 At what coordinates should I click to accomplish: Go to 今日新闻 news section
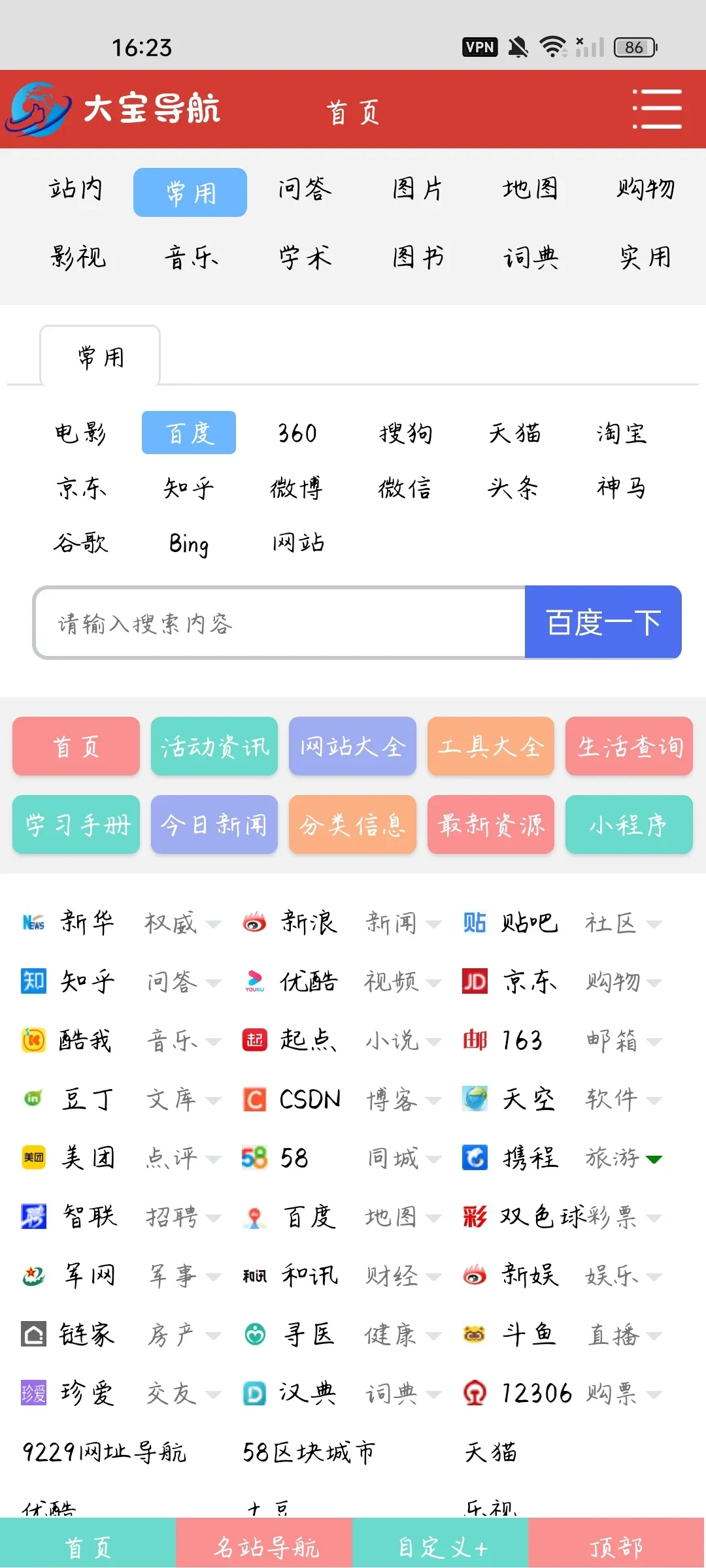214,825
